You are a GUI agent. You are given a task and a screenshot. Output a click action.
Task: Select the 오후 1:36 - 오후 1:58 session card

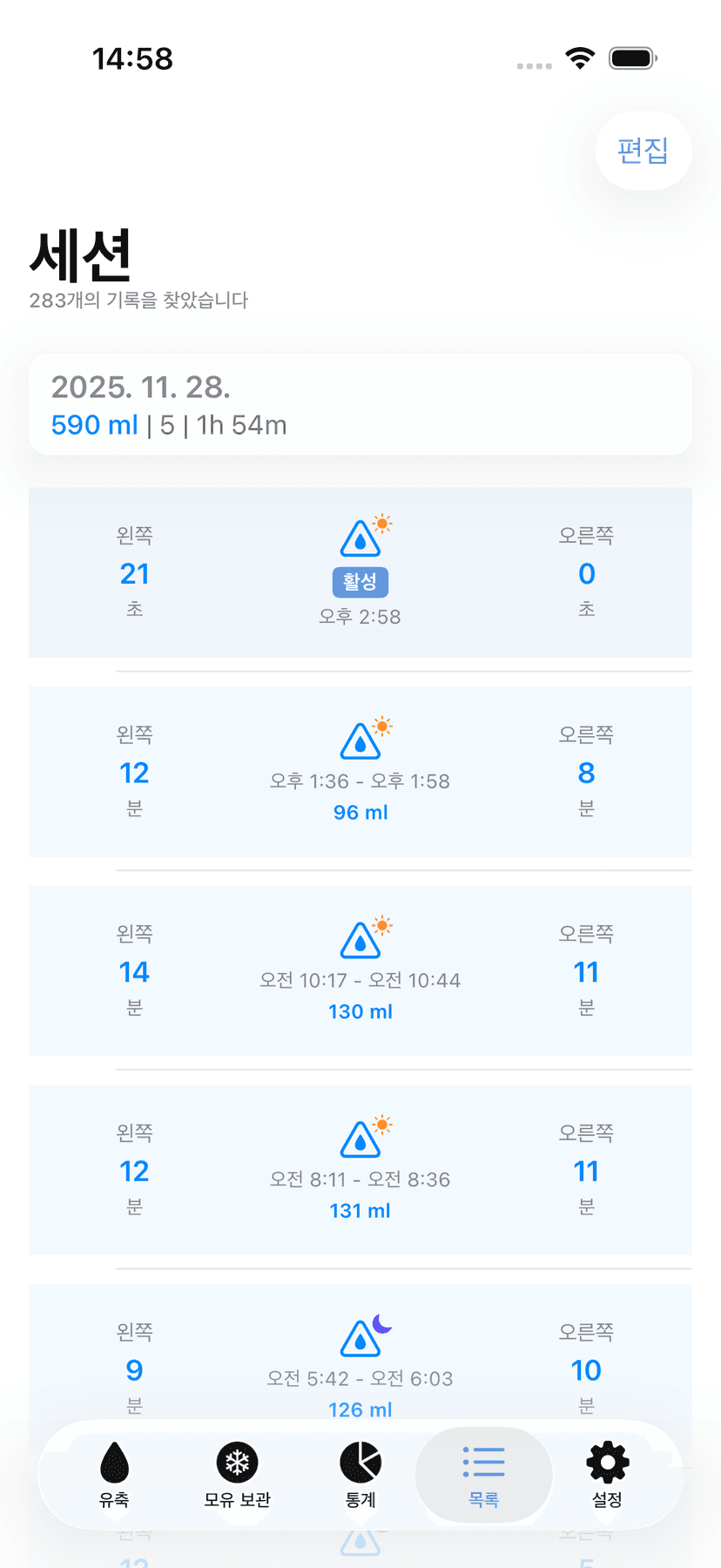pos(360,773)
